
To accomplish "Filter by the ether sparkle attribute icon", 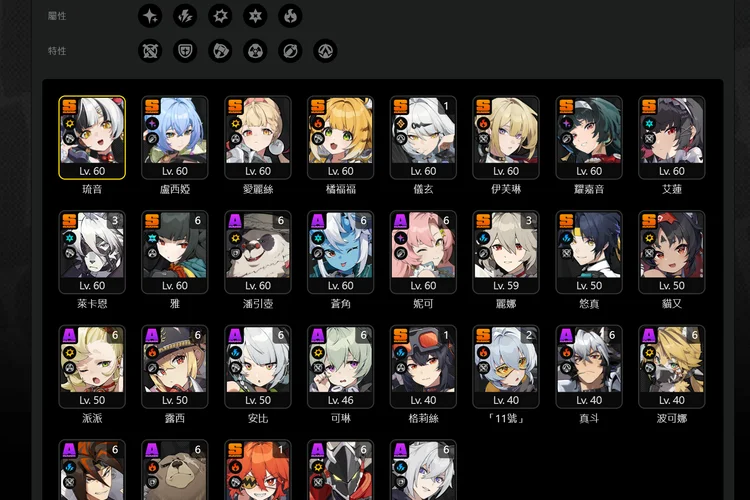I will (x=150, y=16).
